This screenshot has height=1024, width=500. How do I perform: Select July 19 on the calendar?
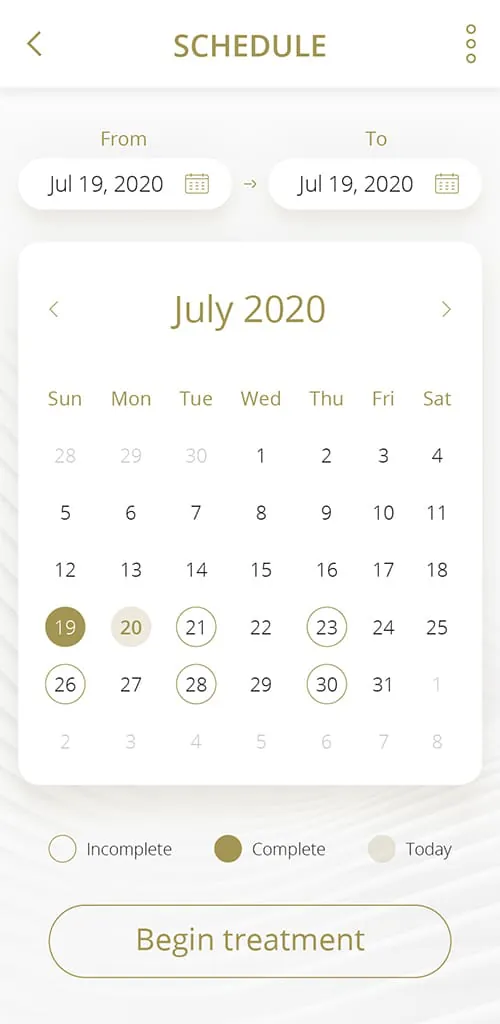[65, 628]
